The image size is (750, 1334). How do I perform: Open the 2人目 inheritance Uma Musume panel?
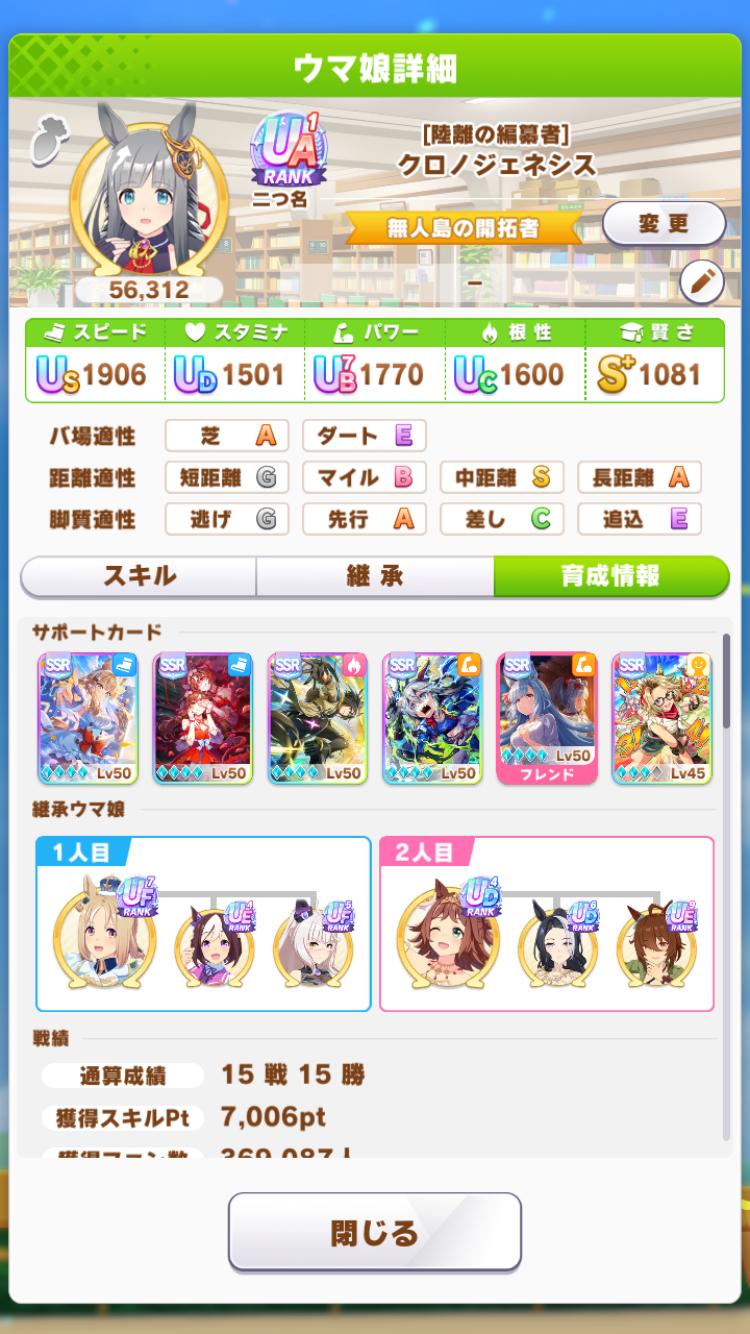[547, 923]
